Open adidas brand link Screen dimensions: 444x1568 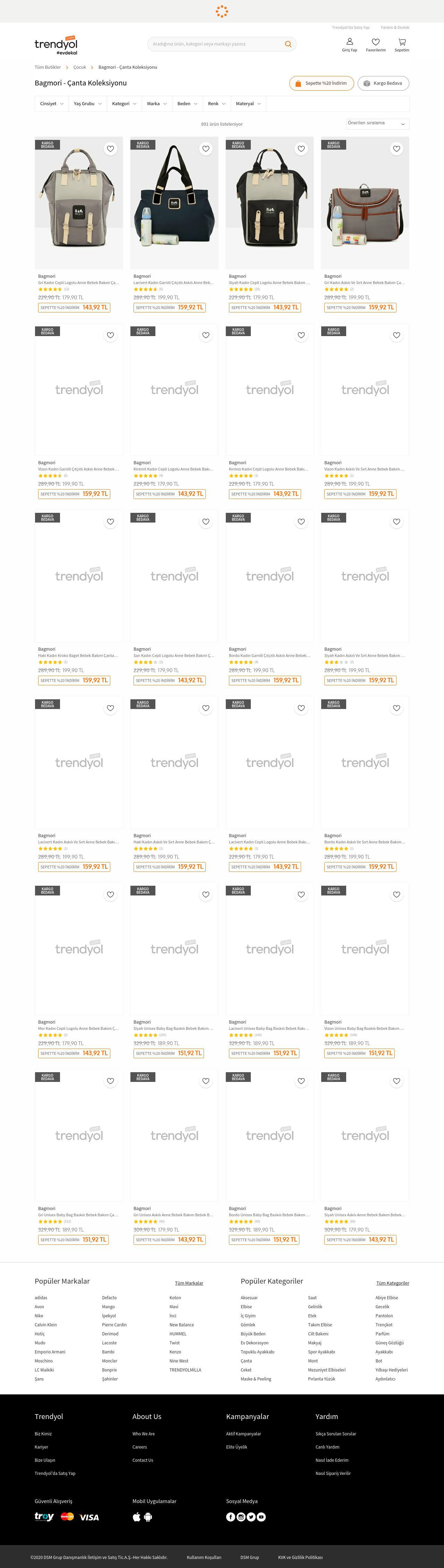pos(41,1298)
